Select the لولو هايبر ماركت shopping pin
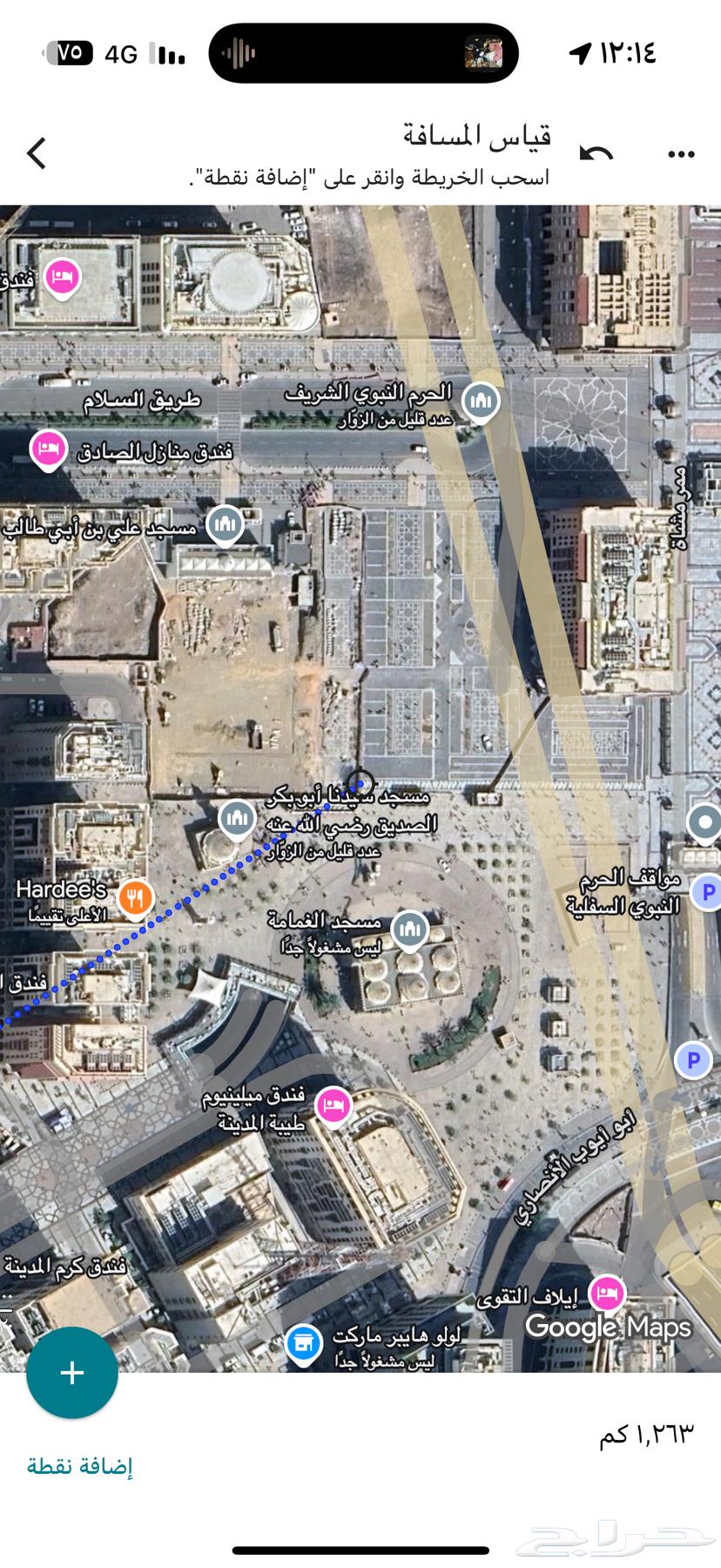 point(303,1342)
